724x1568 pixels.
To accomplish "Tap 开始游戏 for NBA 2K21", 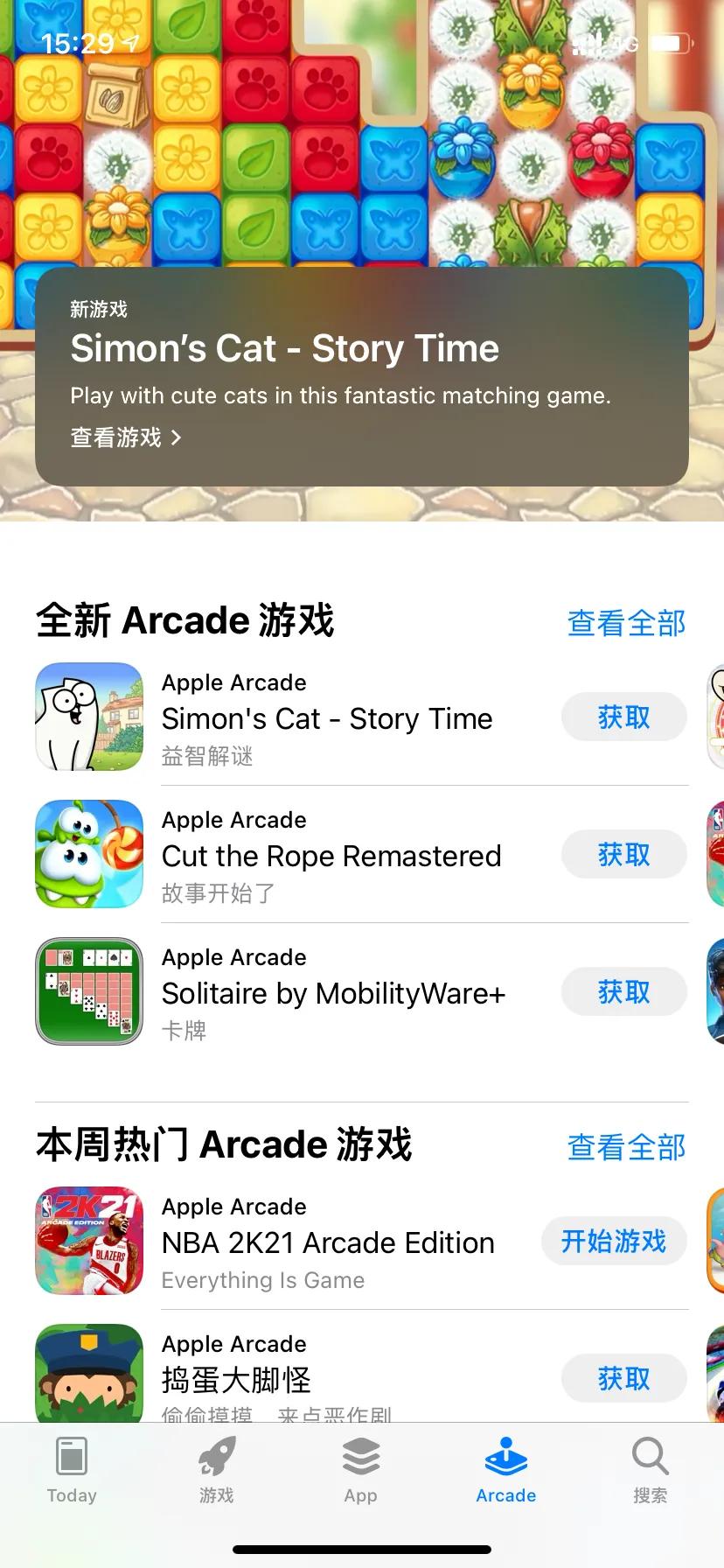I will coord(614,1241).
